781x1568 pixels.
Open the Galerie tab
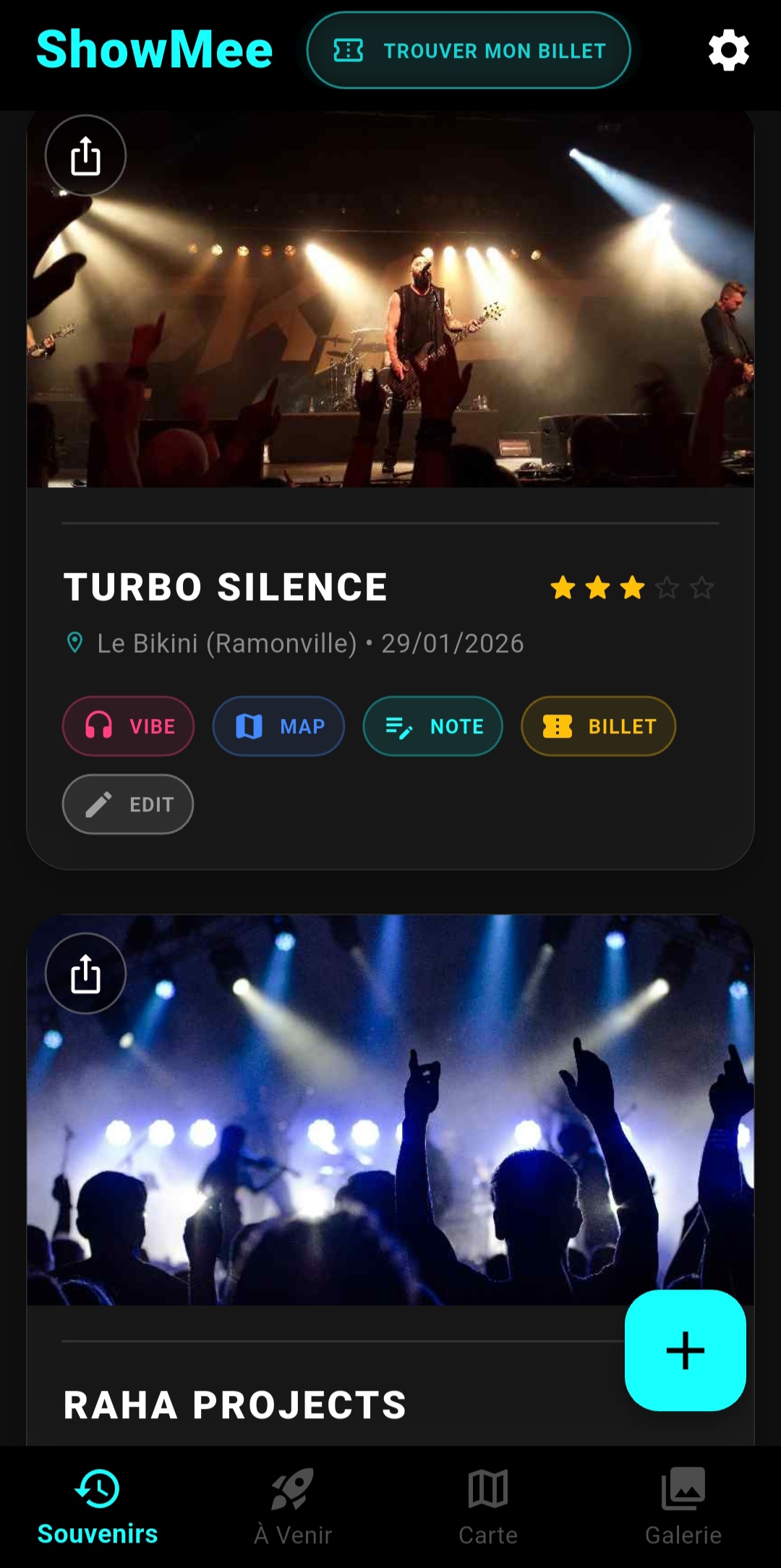(683, 1507)
